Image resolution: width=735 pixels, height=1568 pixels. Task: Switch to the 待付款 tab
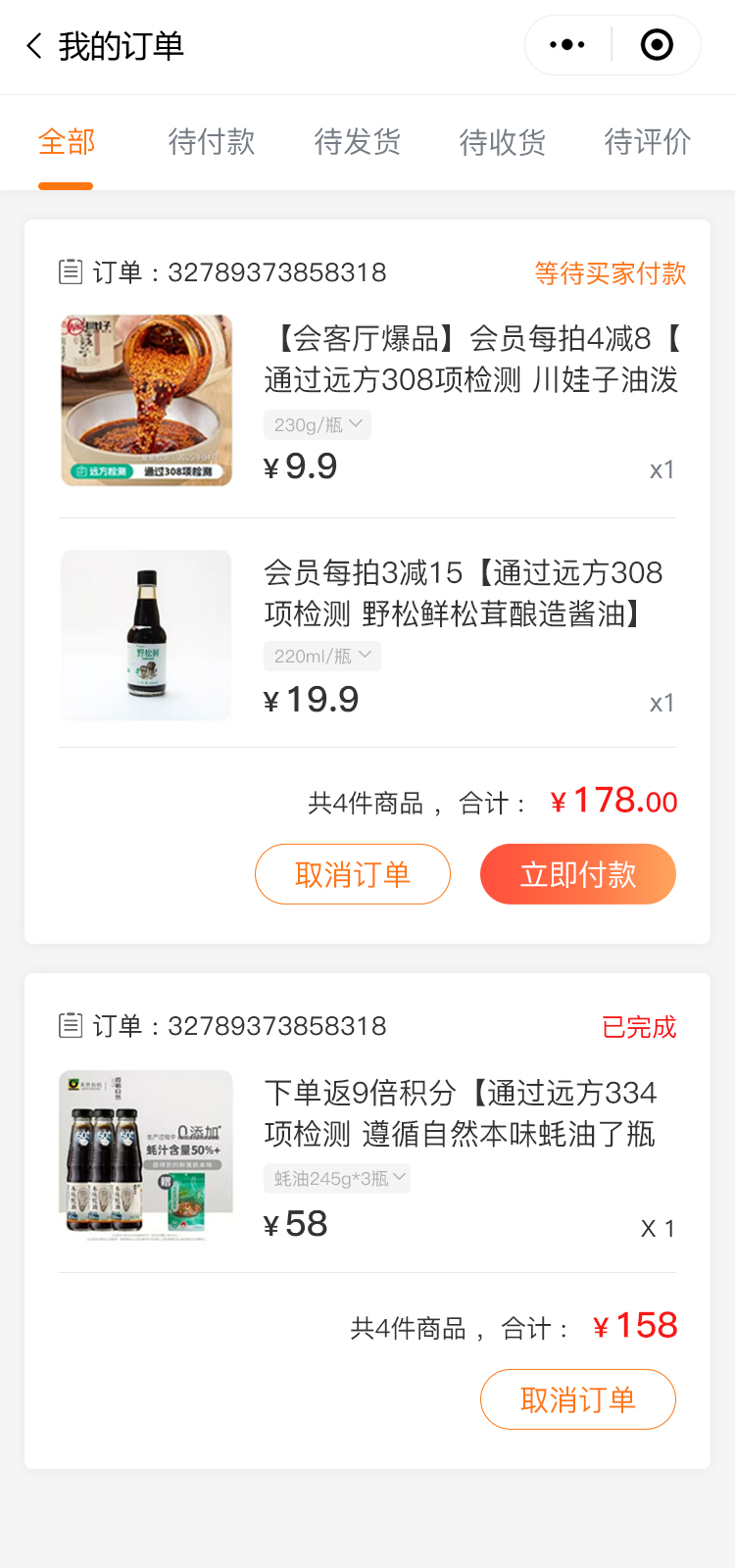212,143
